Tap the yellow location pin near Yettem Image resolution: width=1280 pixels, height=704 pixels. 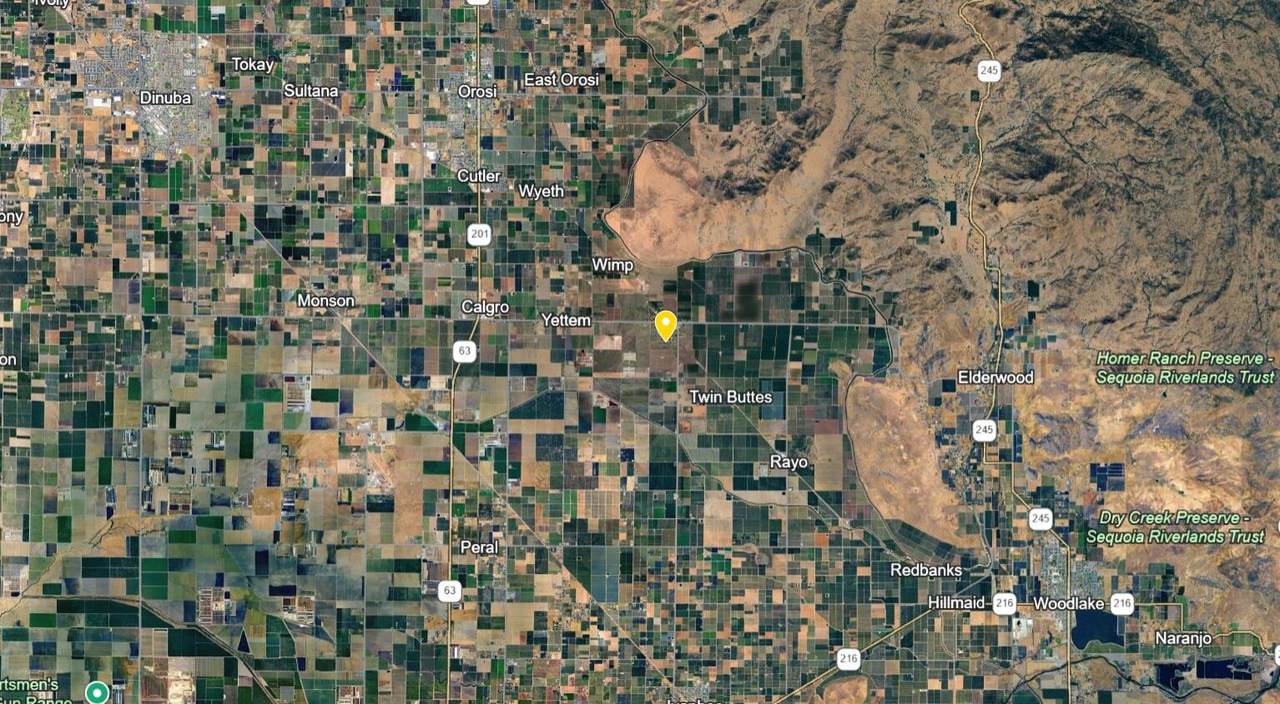click(x=665, y=325)
